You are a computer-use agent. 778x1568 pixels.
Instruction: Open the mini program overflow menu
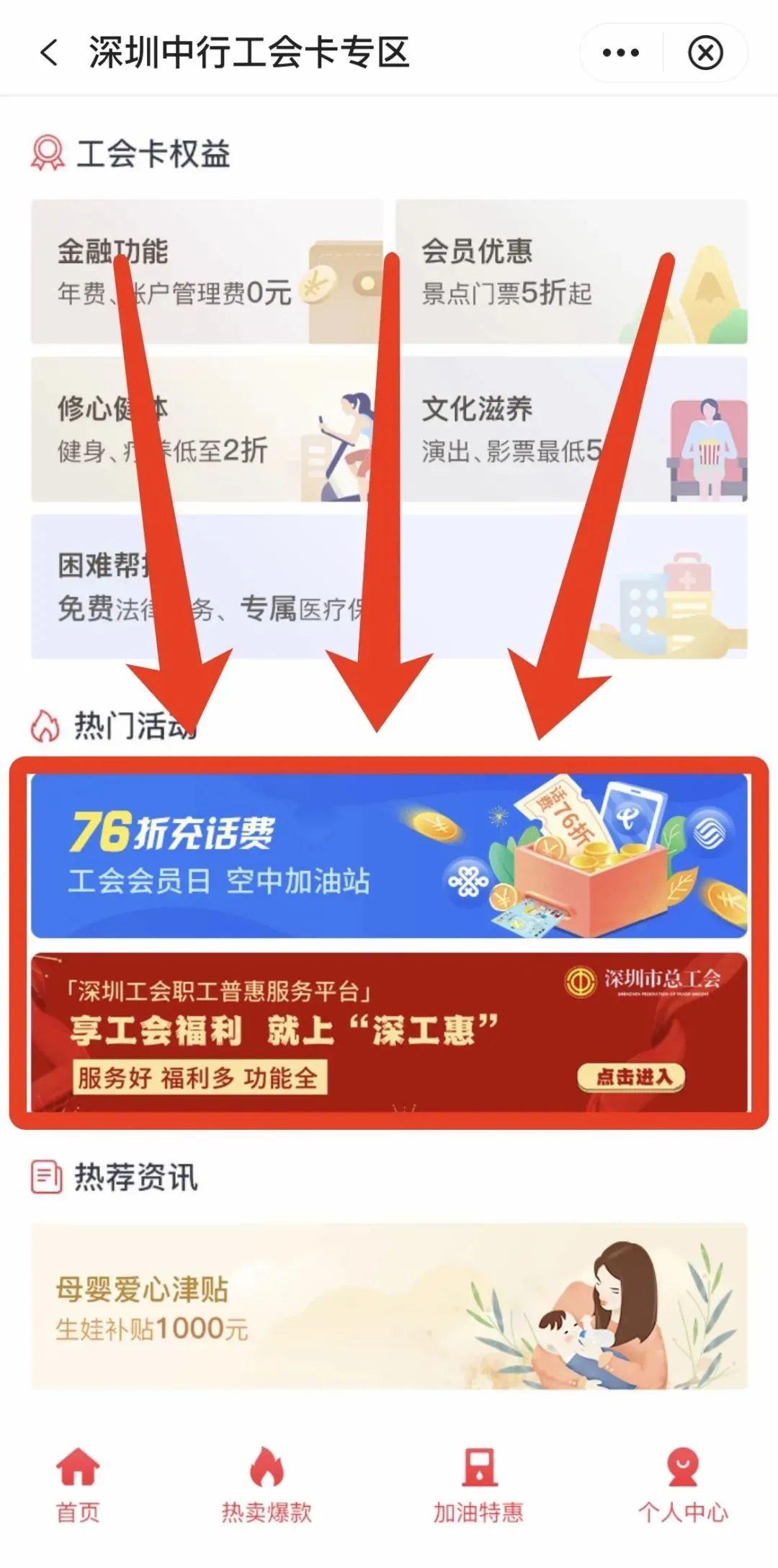620,53
